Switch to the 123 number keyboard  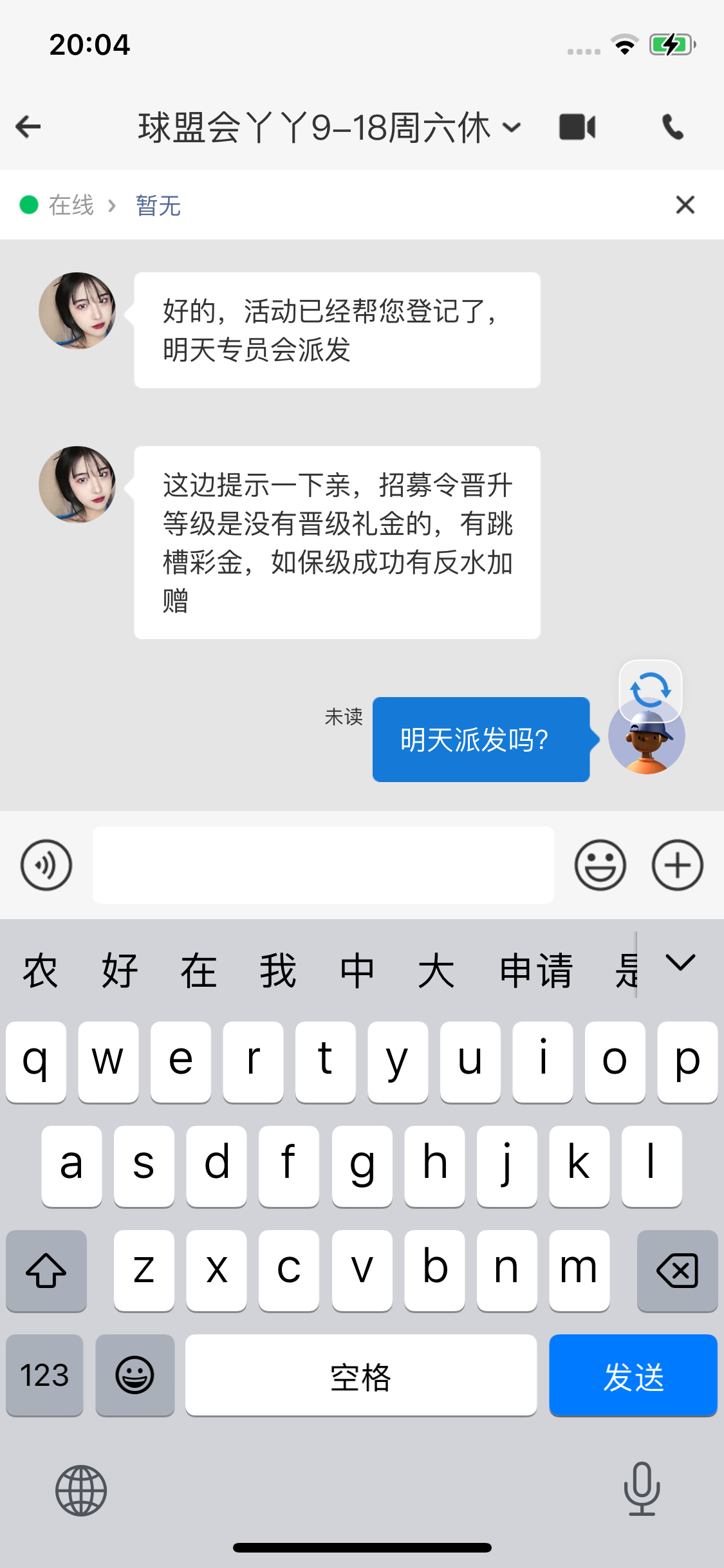(44, 1376)
